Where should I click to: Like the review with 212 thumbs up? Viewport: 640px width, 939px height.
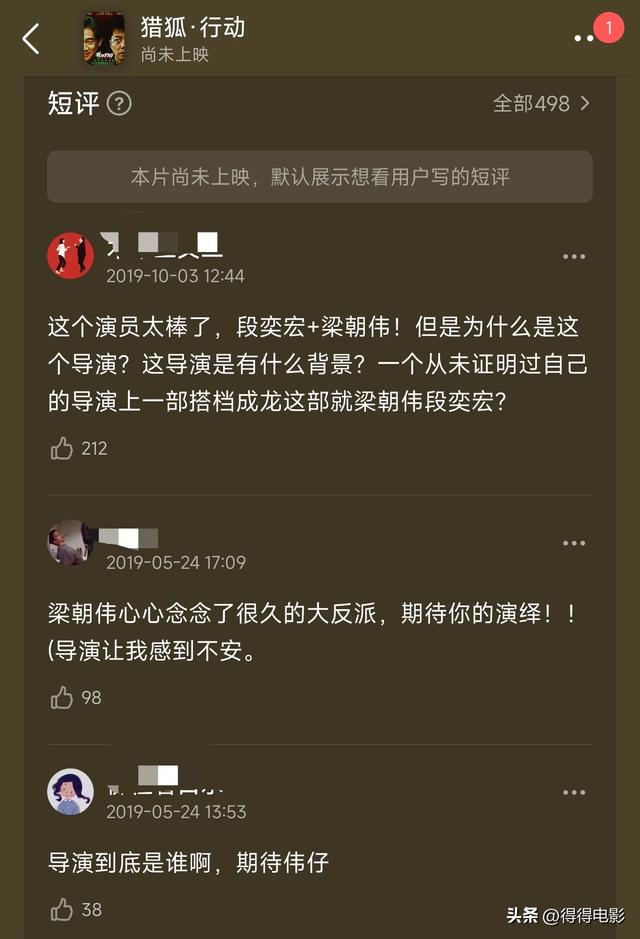(62, 448)
